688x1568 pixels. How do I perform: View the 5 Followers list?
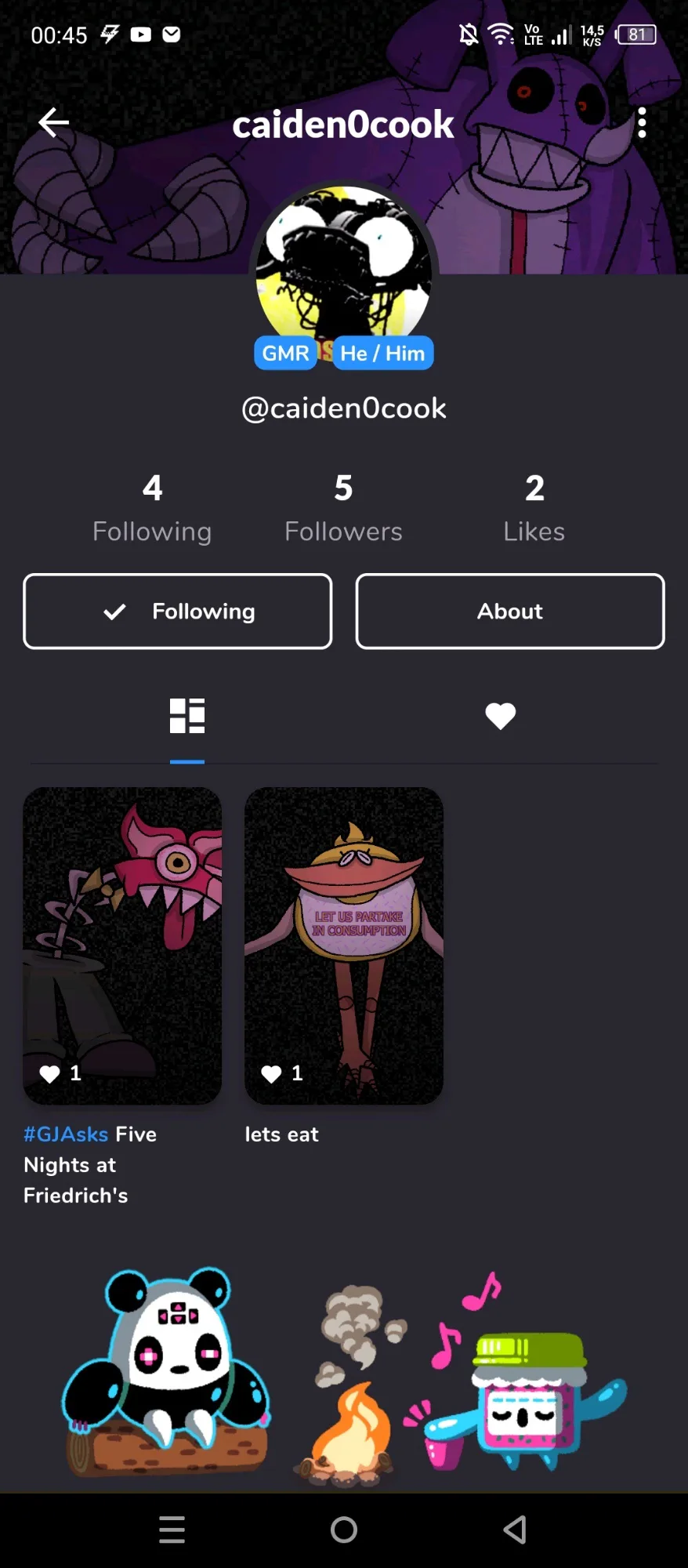tap(343, 508)
